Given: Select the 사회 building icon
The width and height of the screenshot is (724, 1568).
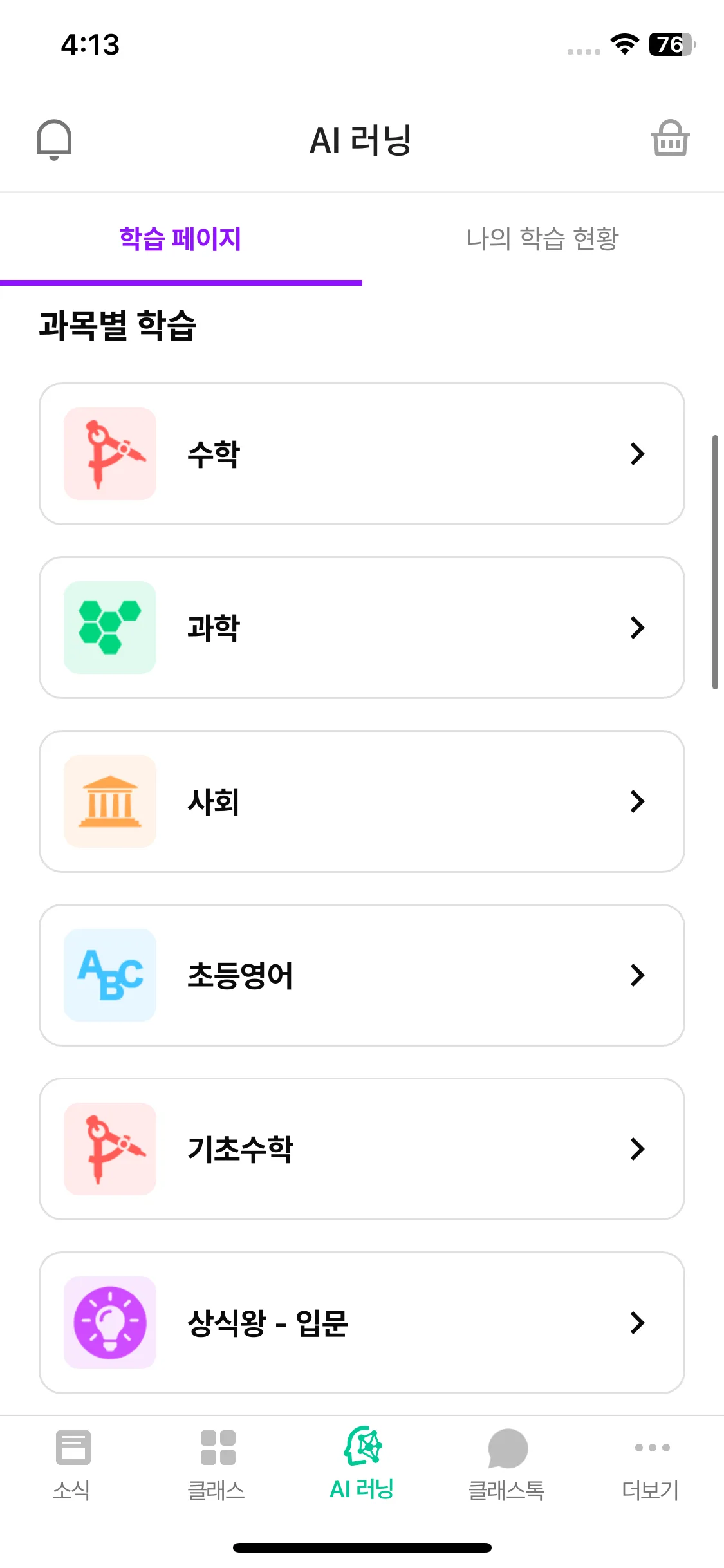Looking at the screenshot, I should point(109,801).
